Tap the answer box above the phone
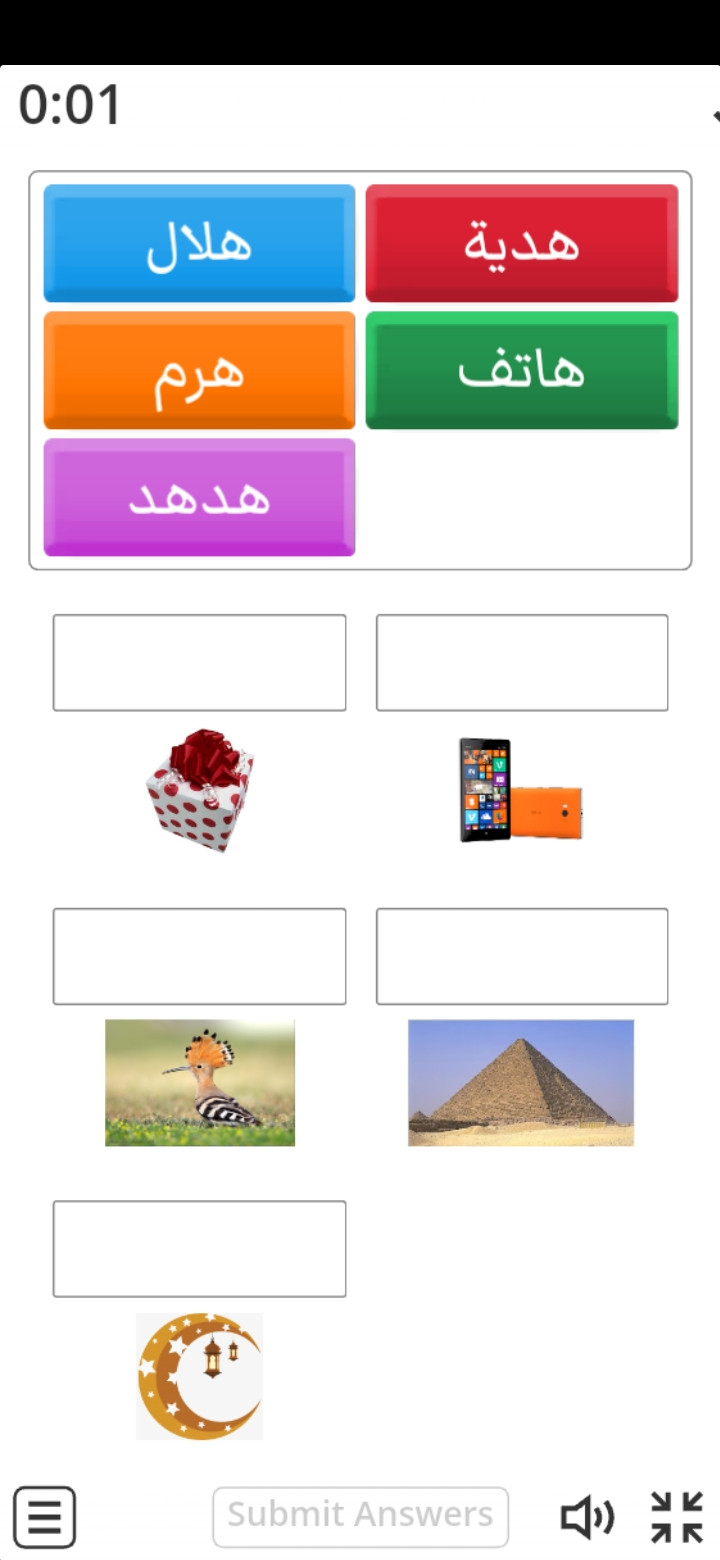The width and height of the screenshot is (720, 1560). click(521, 663)
